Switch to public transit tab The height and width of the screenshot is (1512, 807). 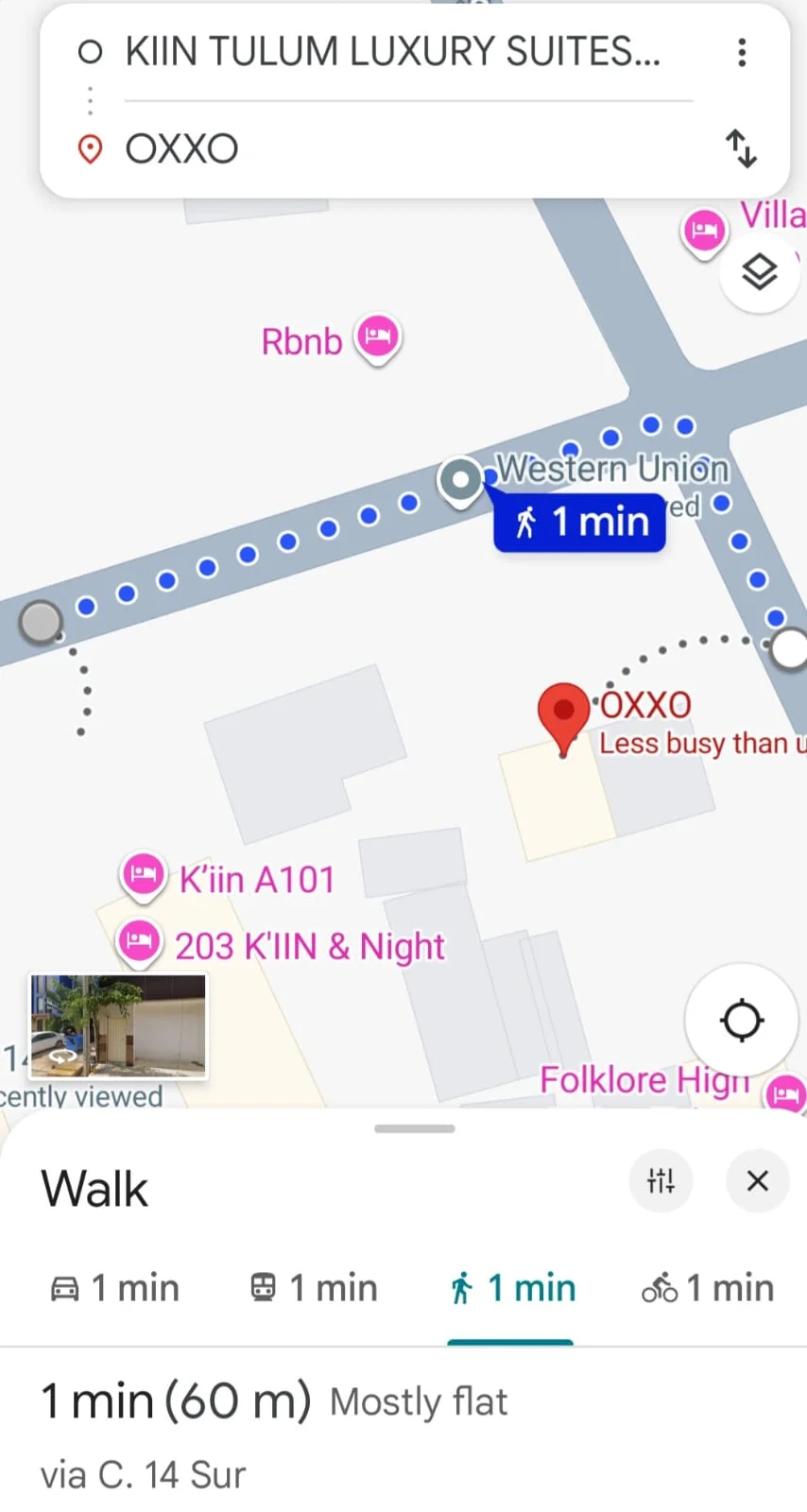pos(314,1288)
